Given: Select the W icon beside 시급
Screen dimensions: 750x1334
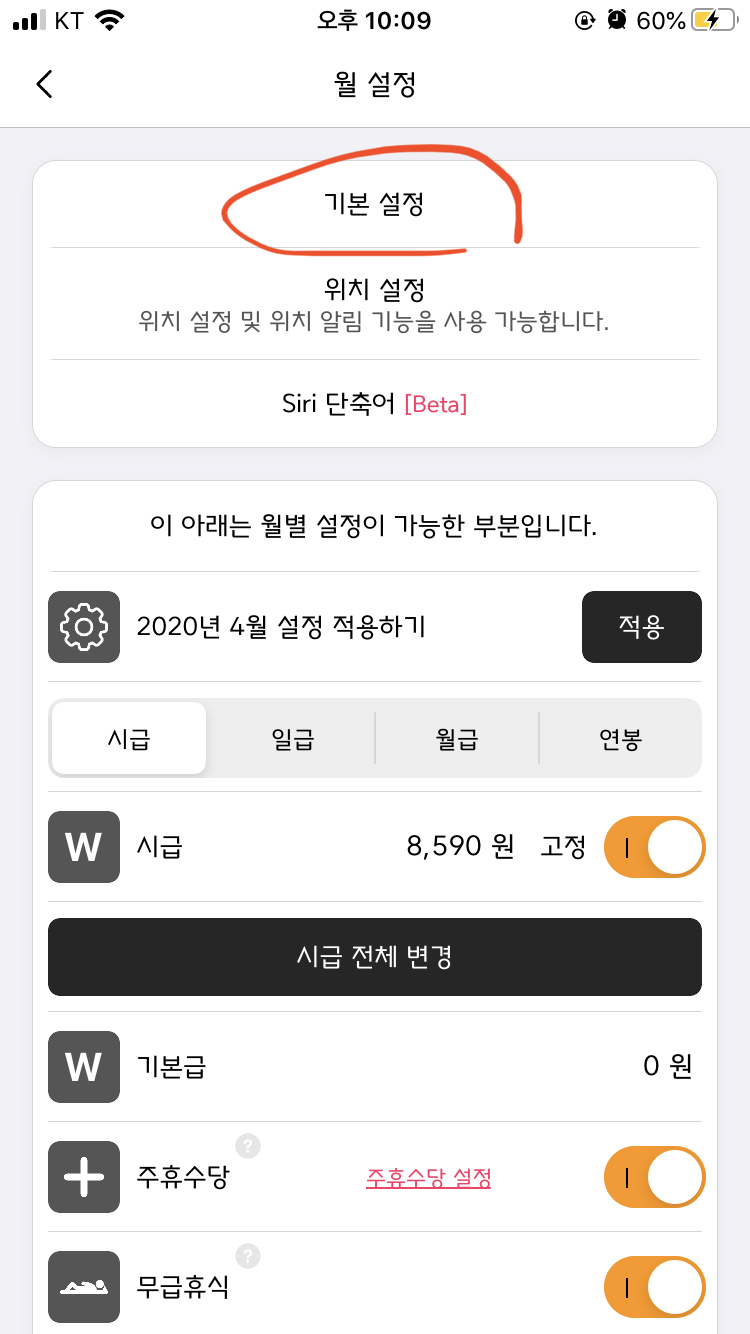Looking at the screenshot, I should tap(84, 847).
